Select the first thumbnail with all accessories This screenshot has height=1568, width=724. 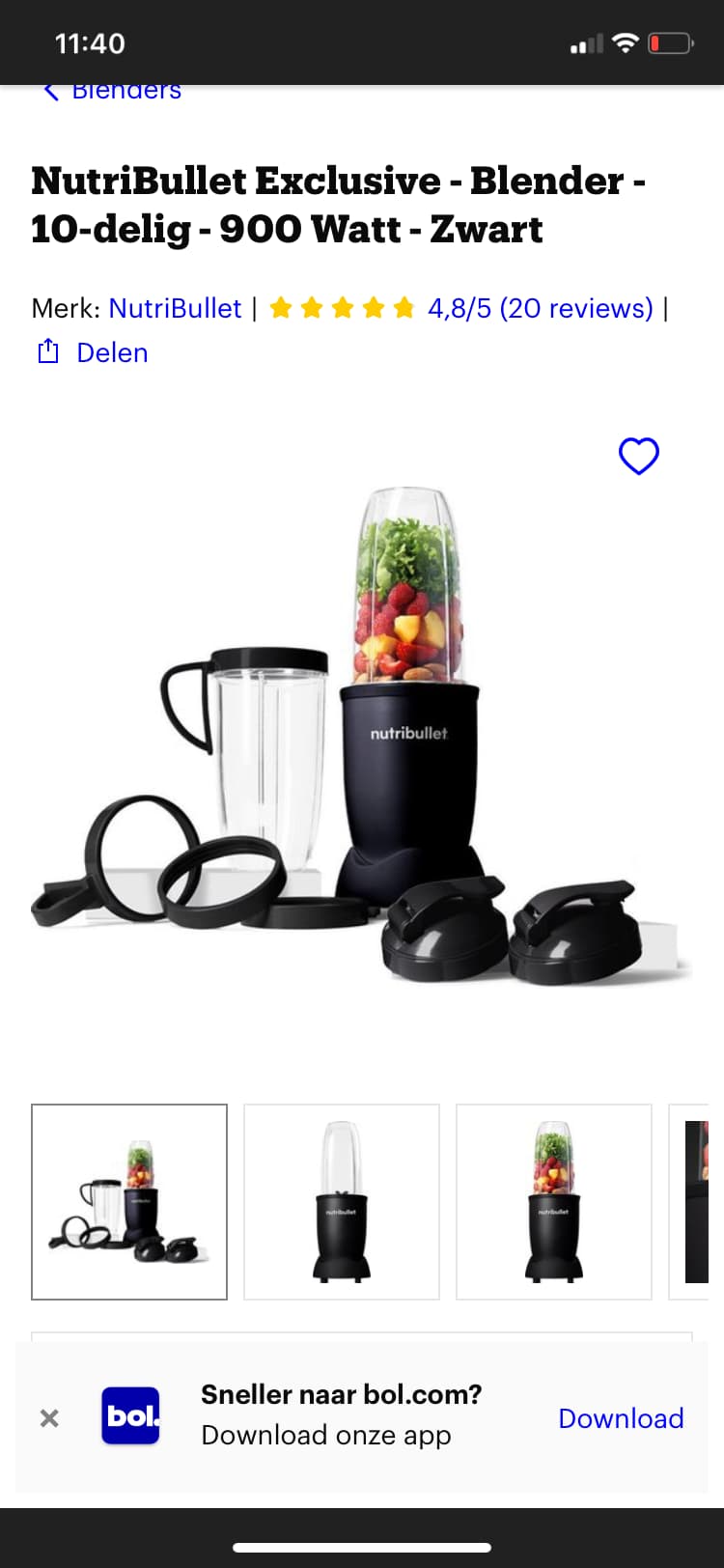coord(129,1202)
